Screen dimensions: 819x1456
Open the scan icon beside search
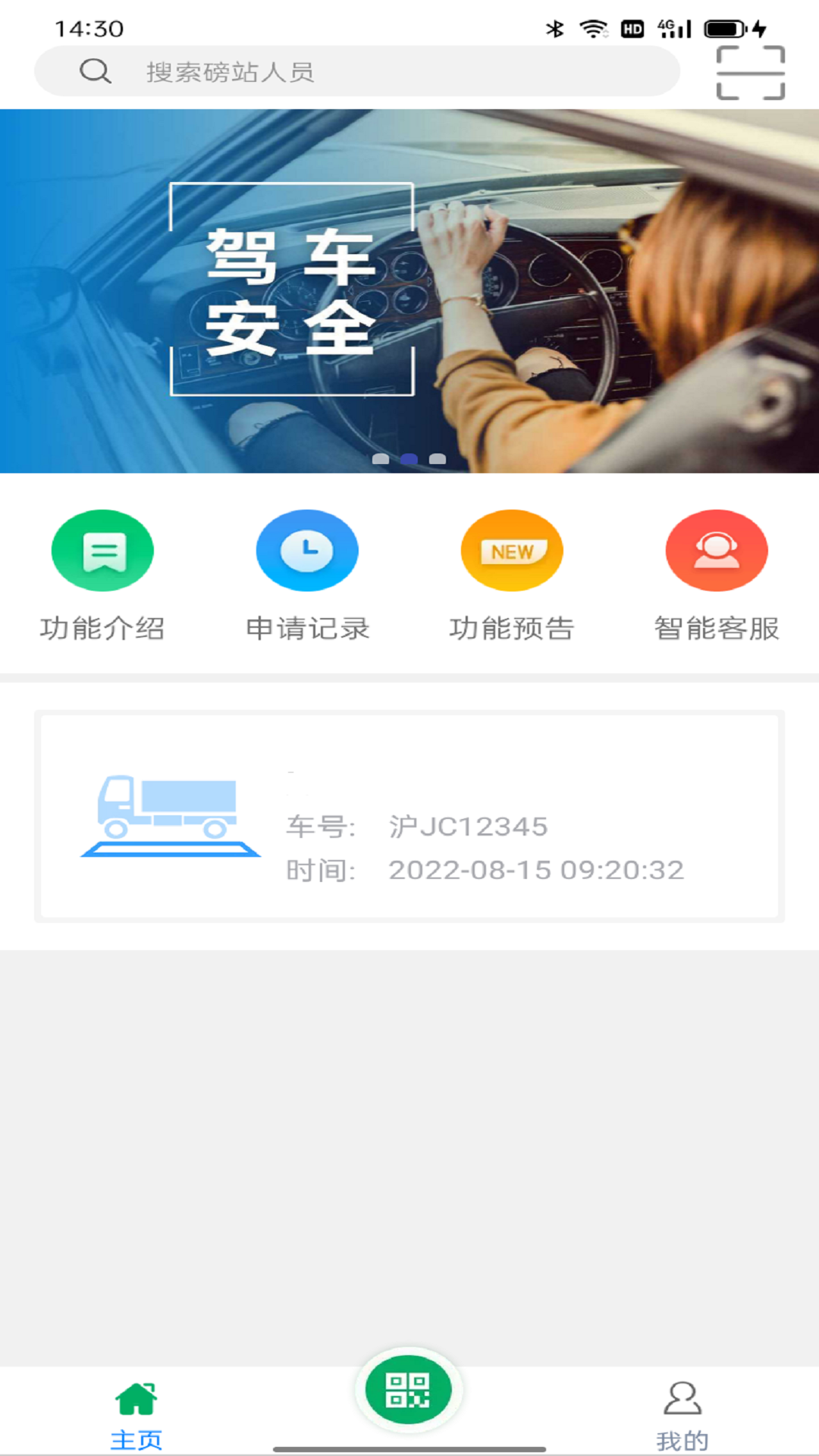750,73
